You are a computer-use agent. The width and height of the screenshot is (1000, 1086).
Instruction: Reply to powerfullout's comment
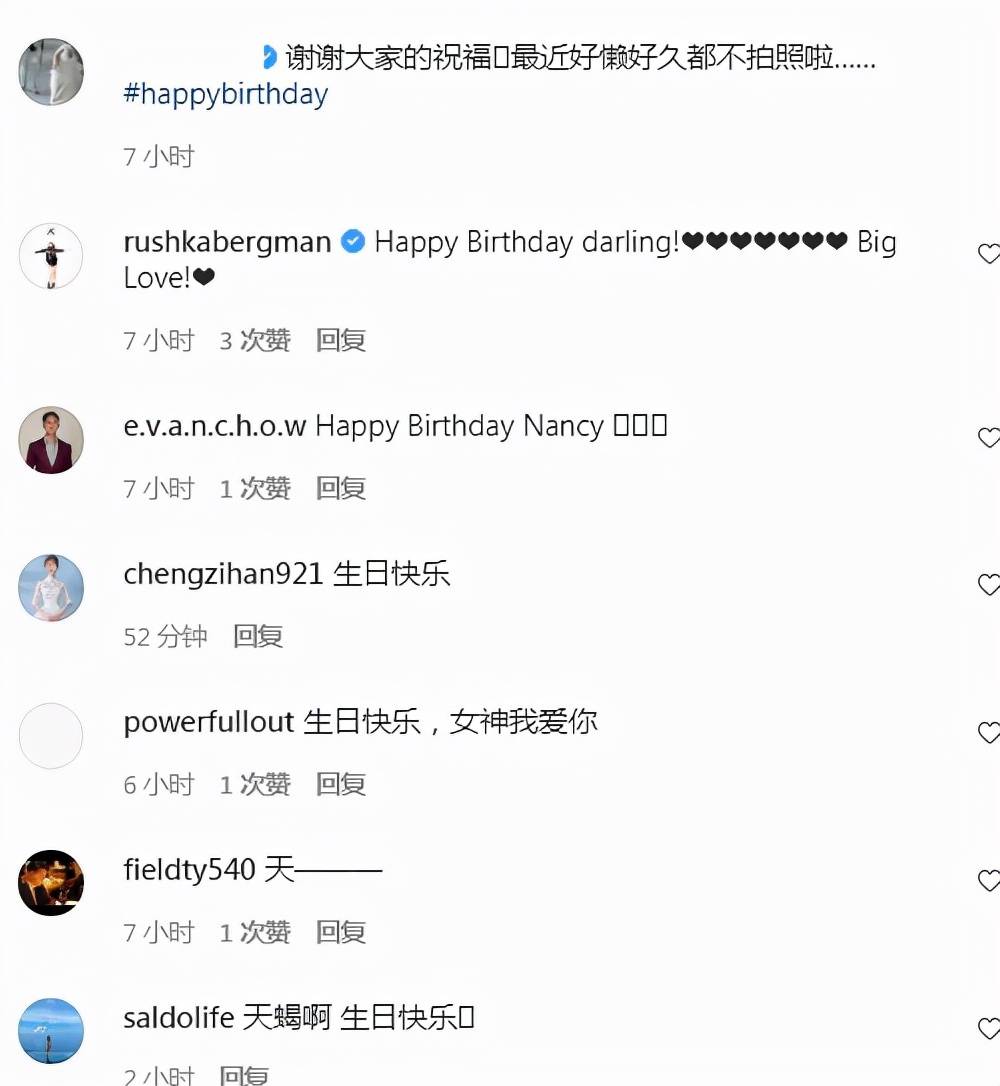(341, 784)
